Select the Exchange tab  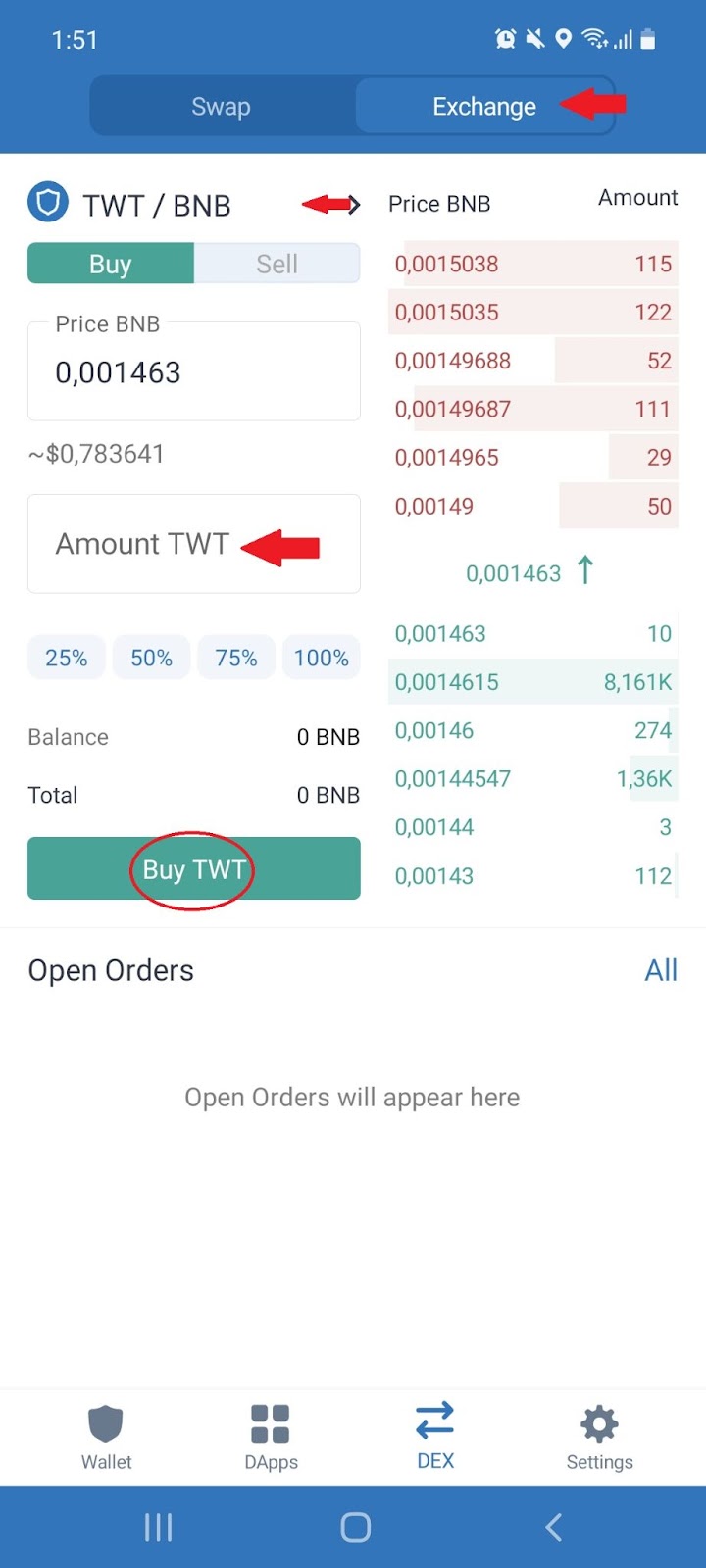[x=484, y=107]
